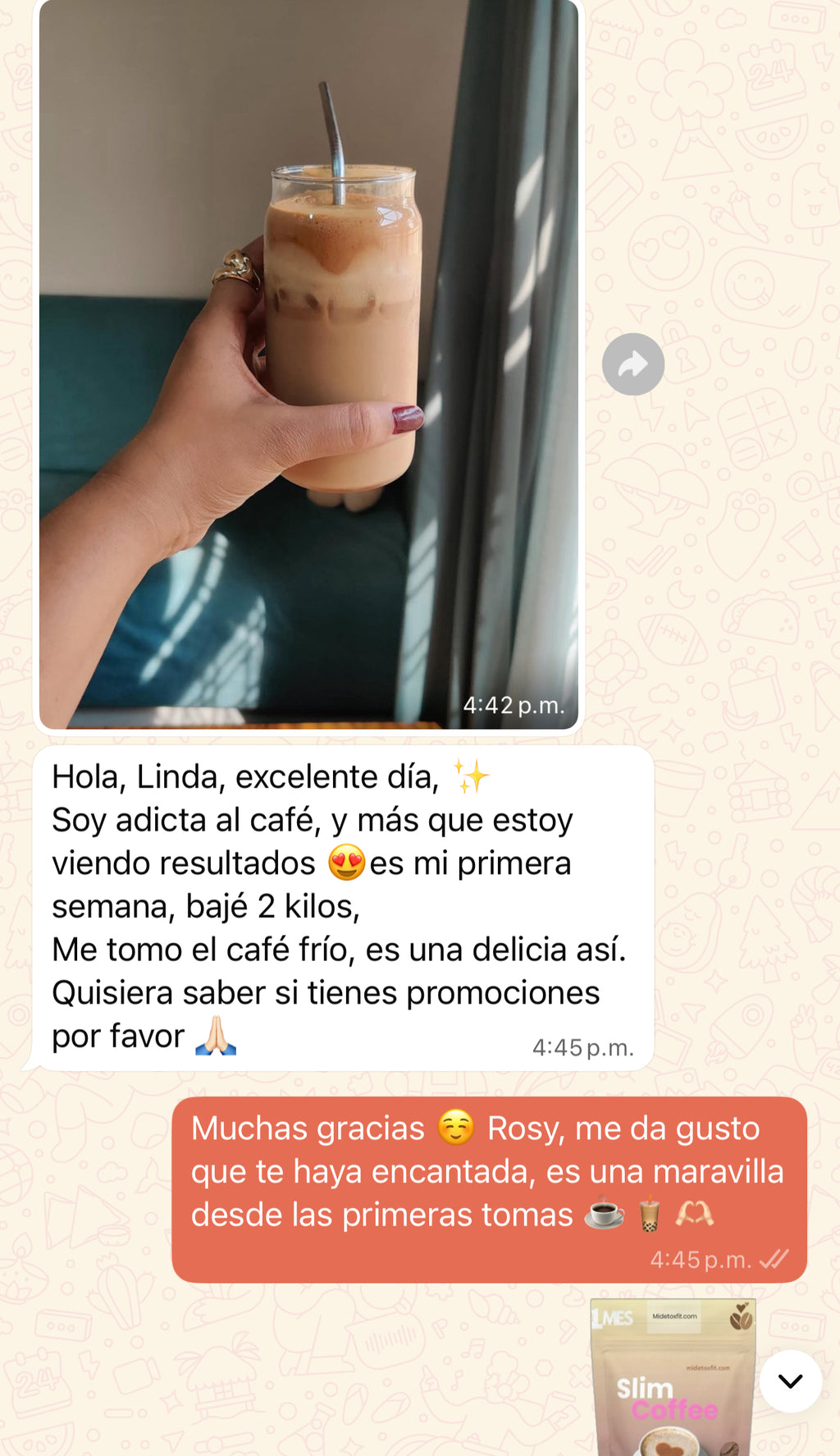Click the bubble tea emoji in the orange bubble
The image size is (840, 1456).
(650, 1212)
